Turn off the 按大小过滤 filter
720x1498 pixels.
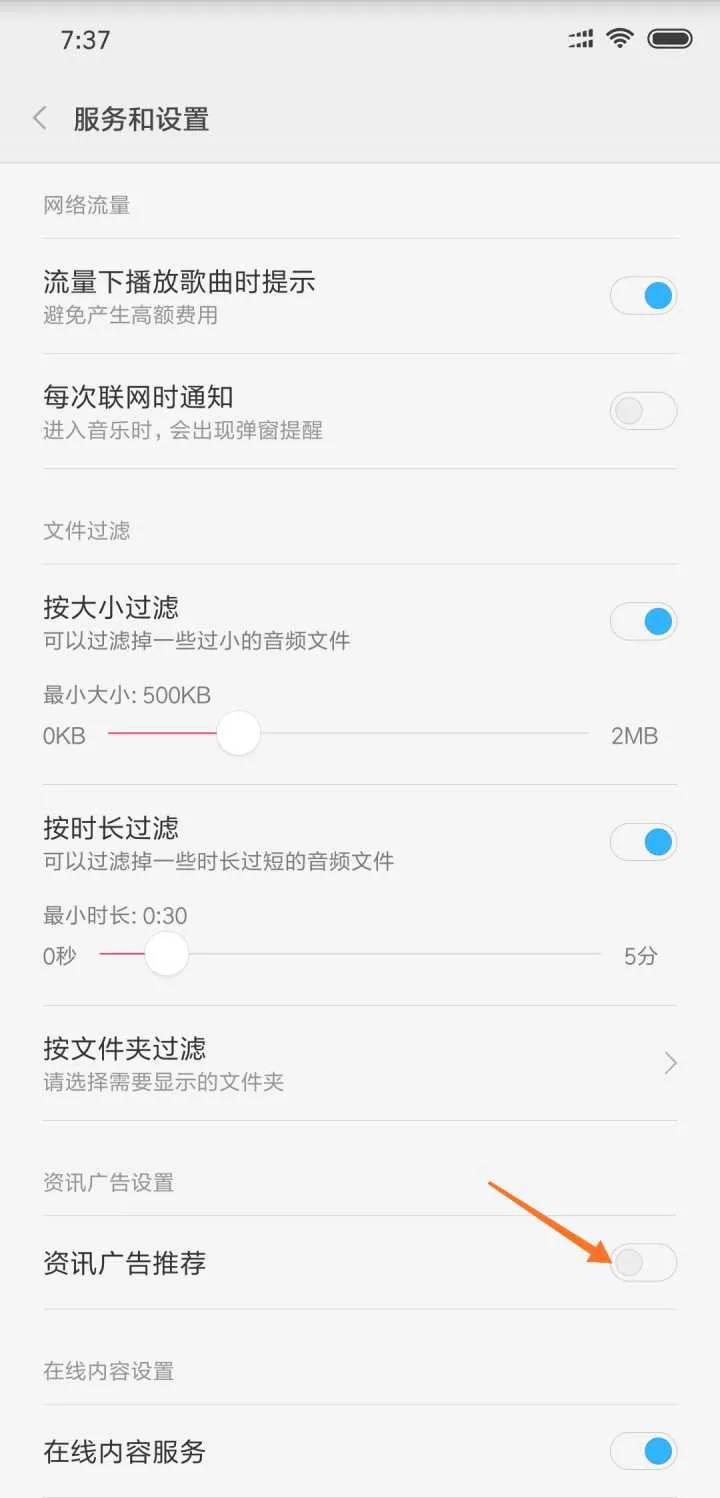[x=643, y=621]
